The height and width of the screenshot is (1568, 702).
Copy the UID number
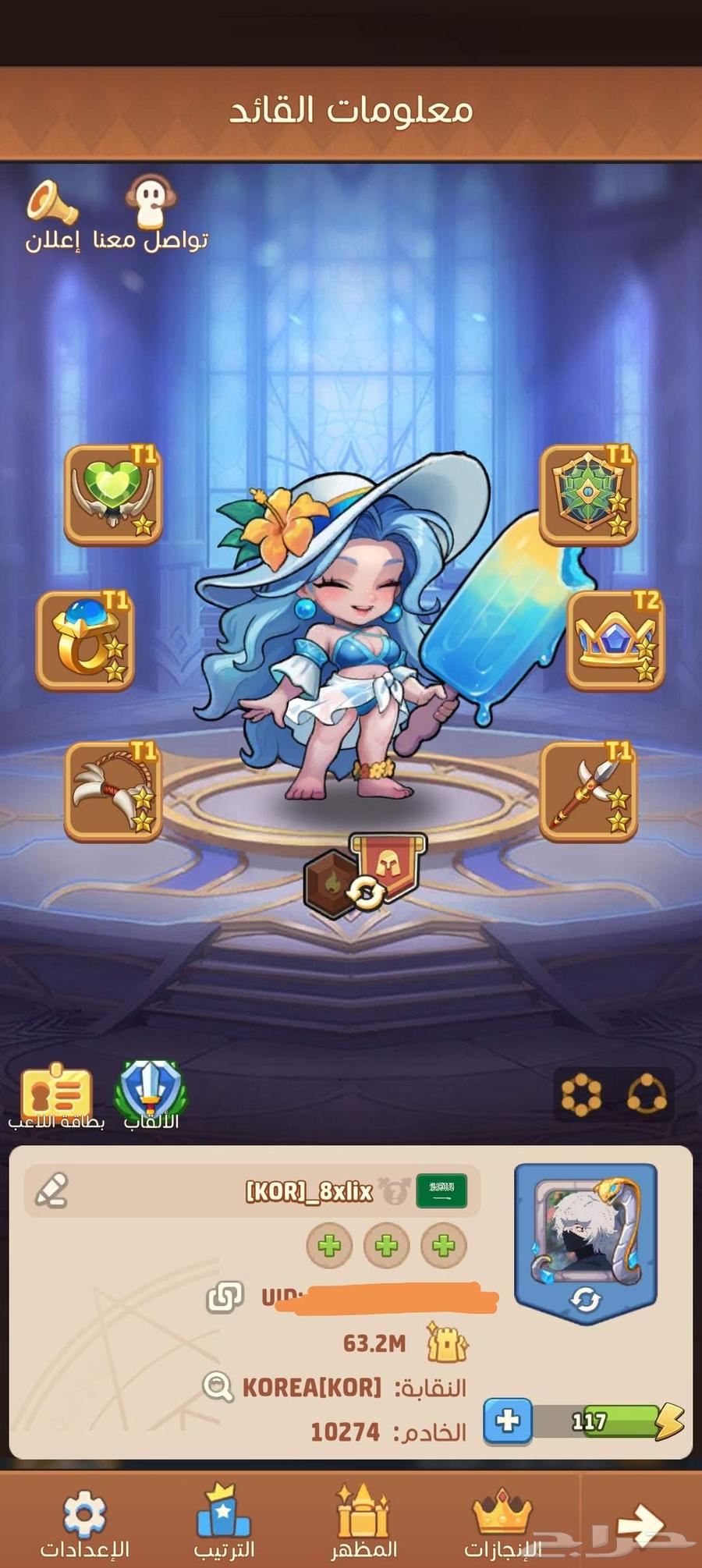point(225,1297)
